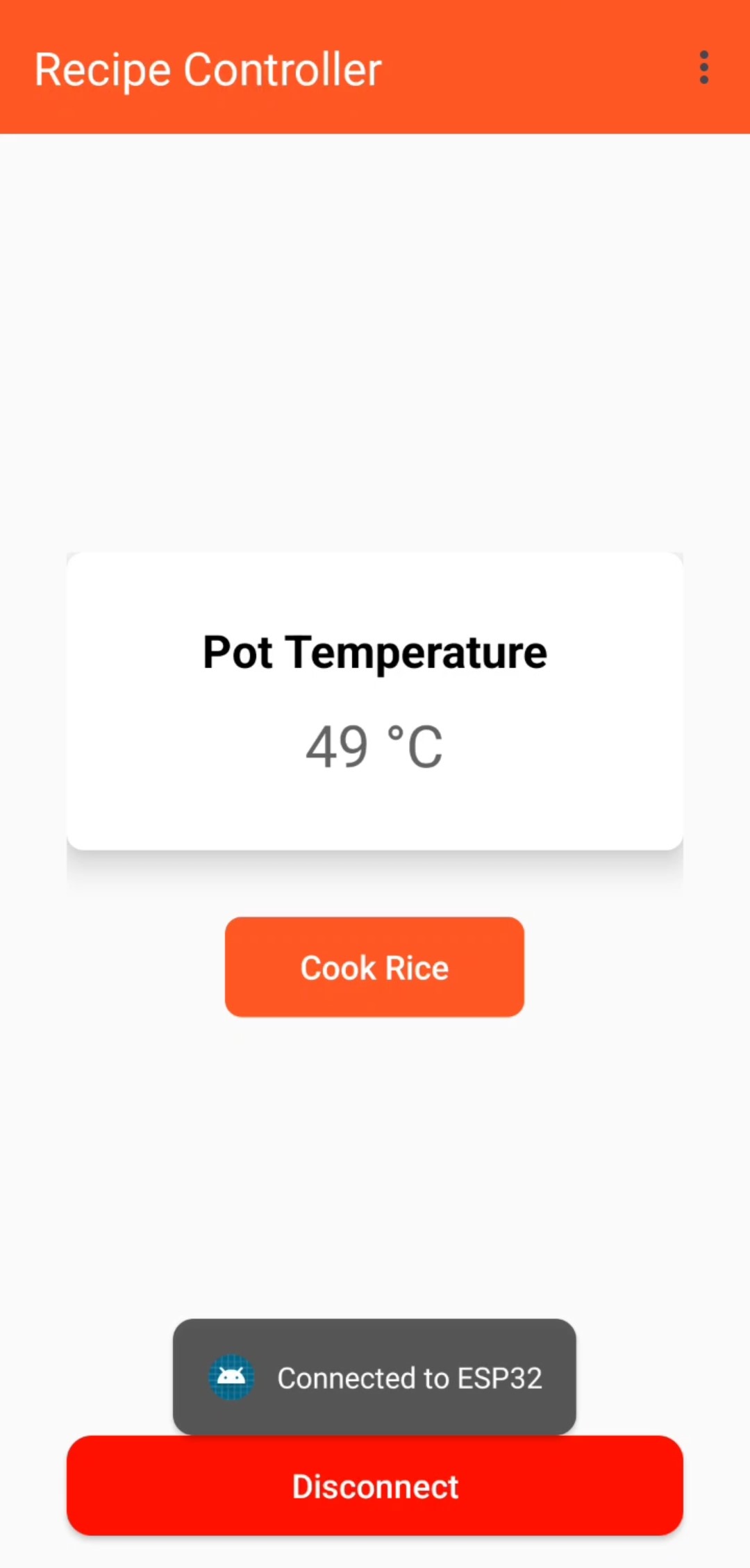Viewport: 750px width, 1568px height.
Task: Open the overflow menu
Action: 703,67
